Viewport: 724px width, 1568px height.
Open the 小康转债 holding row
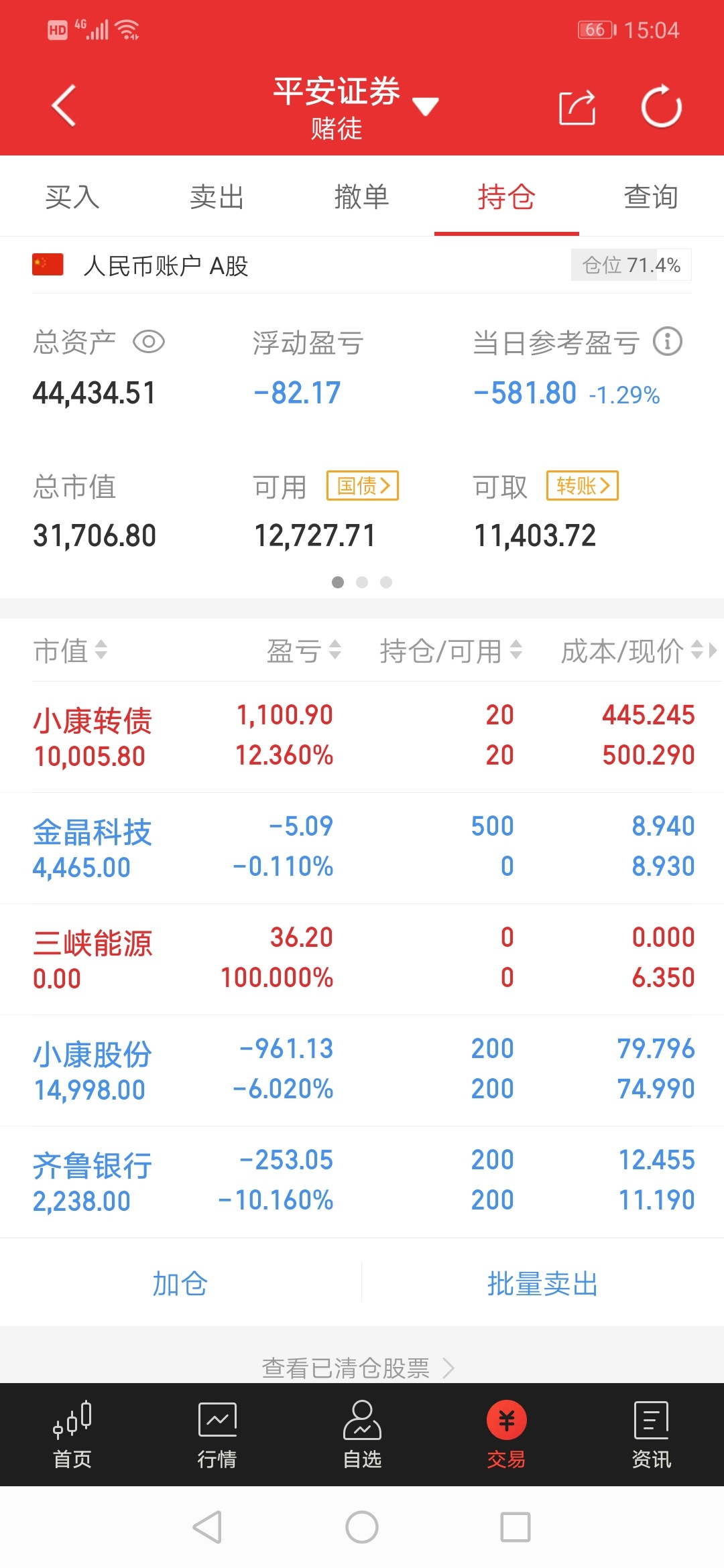(362, 736)
